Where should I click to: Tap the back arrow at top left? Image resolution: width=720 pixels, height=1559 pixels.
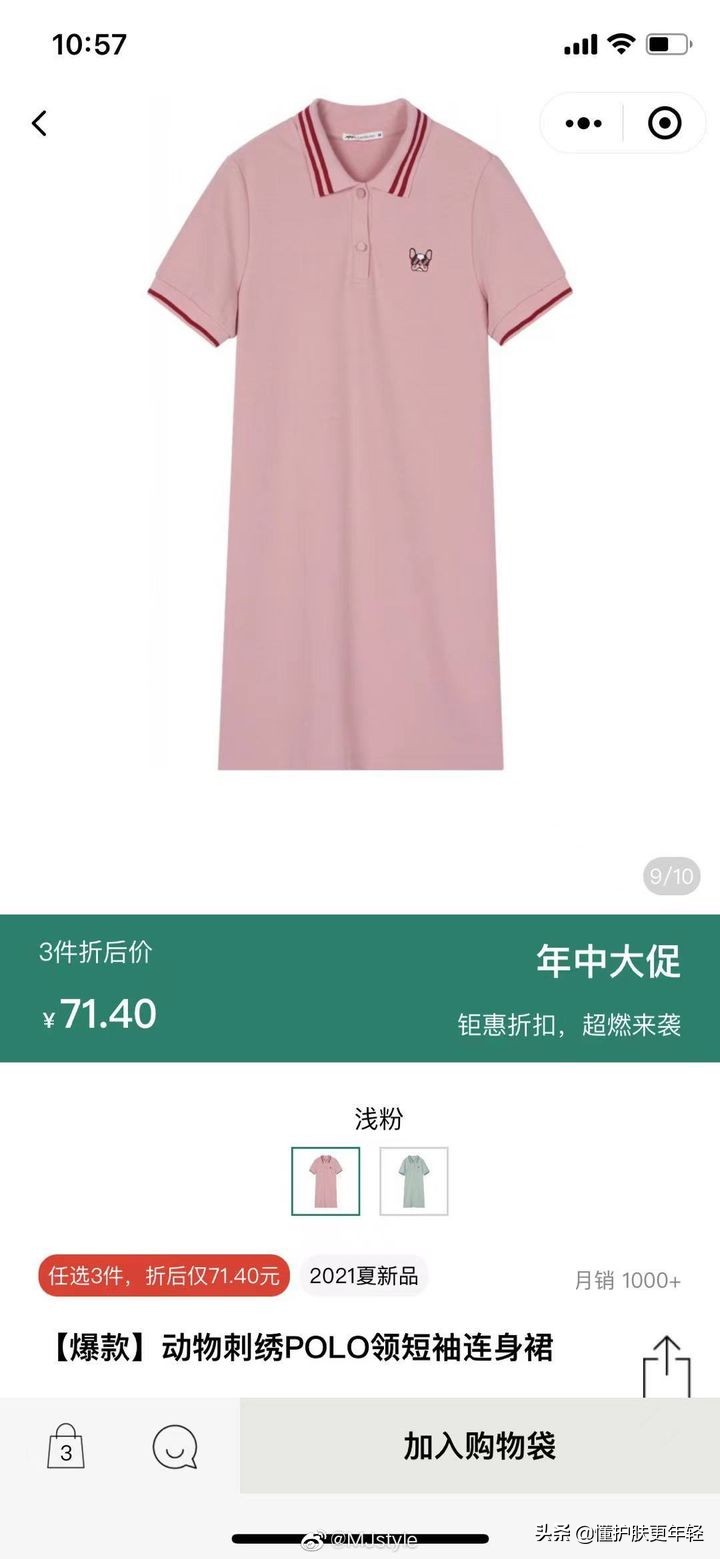[x=38, y=122]
